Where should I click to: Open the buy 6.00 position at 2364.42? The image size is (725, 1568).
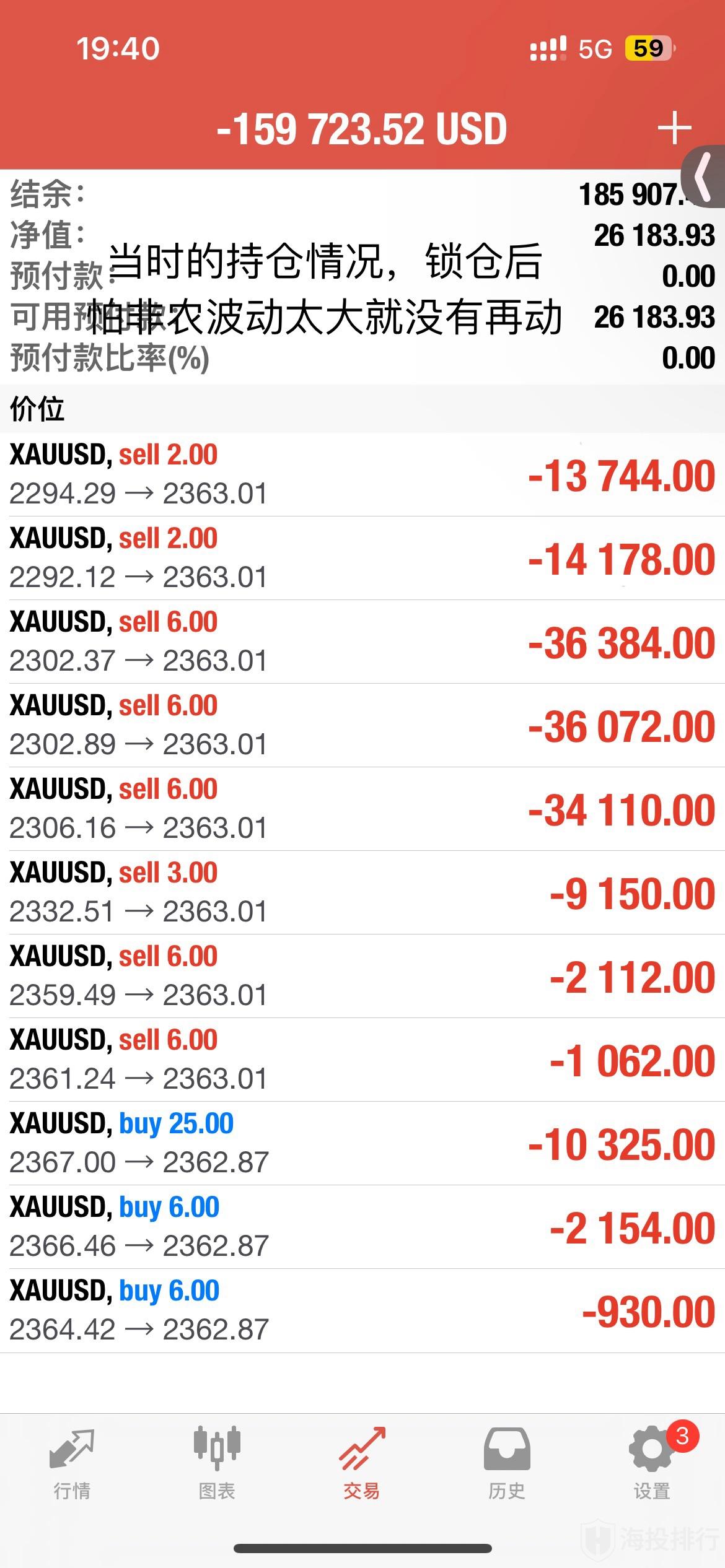pyautogui.click(x=362, y=1310)
